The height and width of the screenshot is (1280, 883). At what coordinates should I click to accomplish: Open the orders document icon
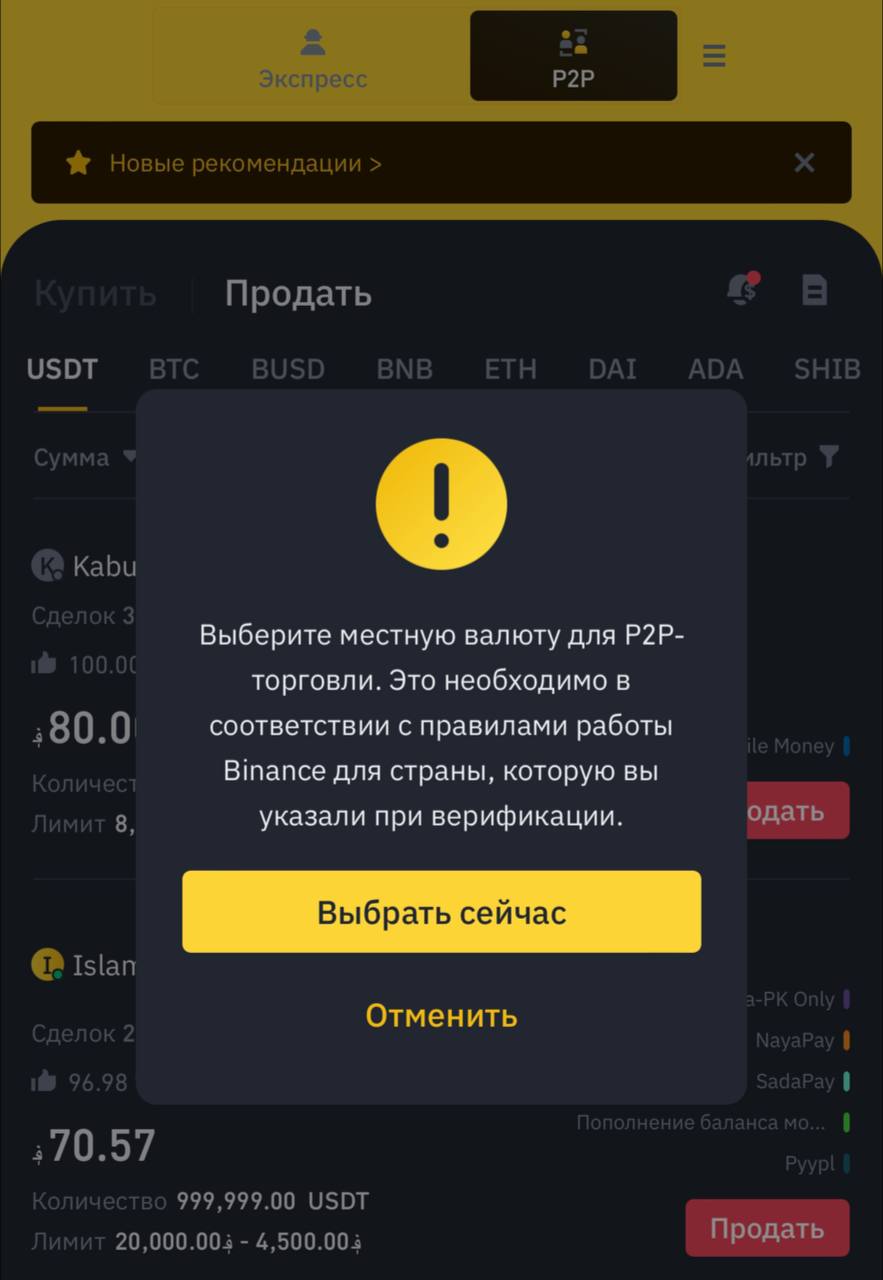815,290
